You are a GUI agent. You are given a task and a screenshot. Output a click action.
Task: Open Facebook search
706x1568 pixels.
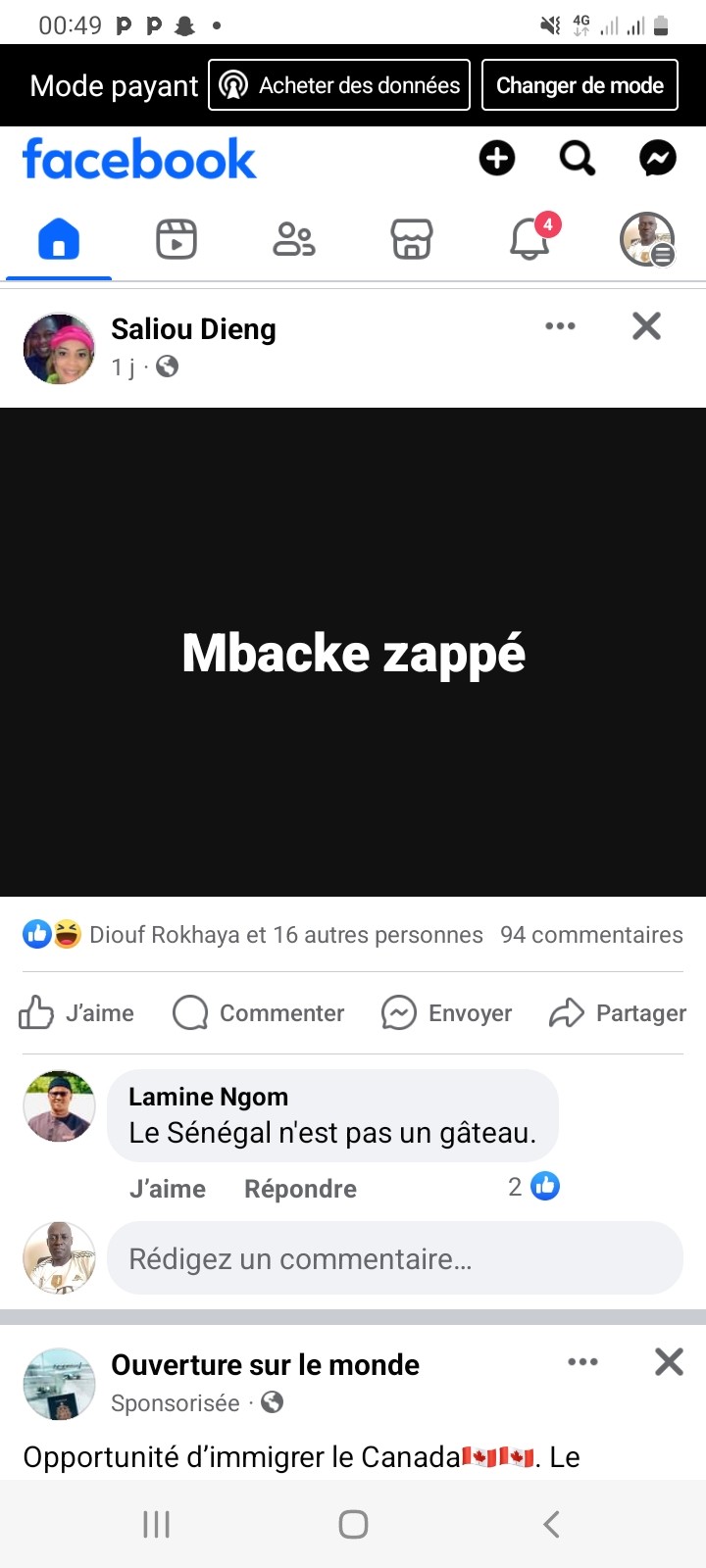pos(577,158)
